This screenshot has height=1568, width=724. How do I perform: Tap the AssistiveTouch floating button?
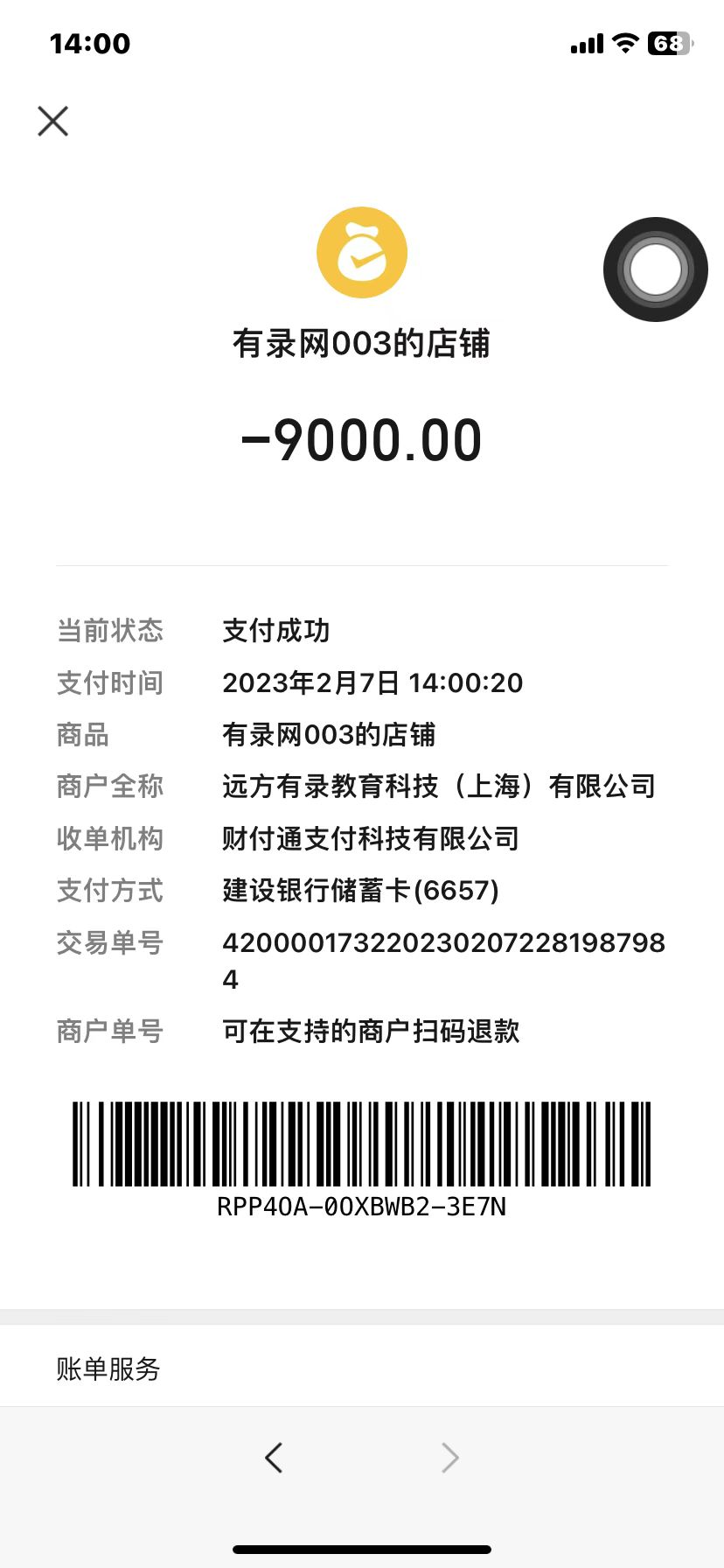point(655,269)
